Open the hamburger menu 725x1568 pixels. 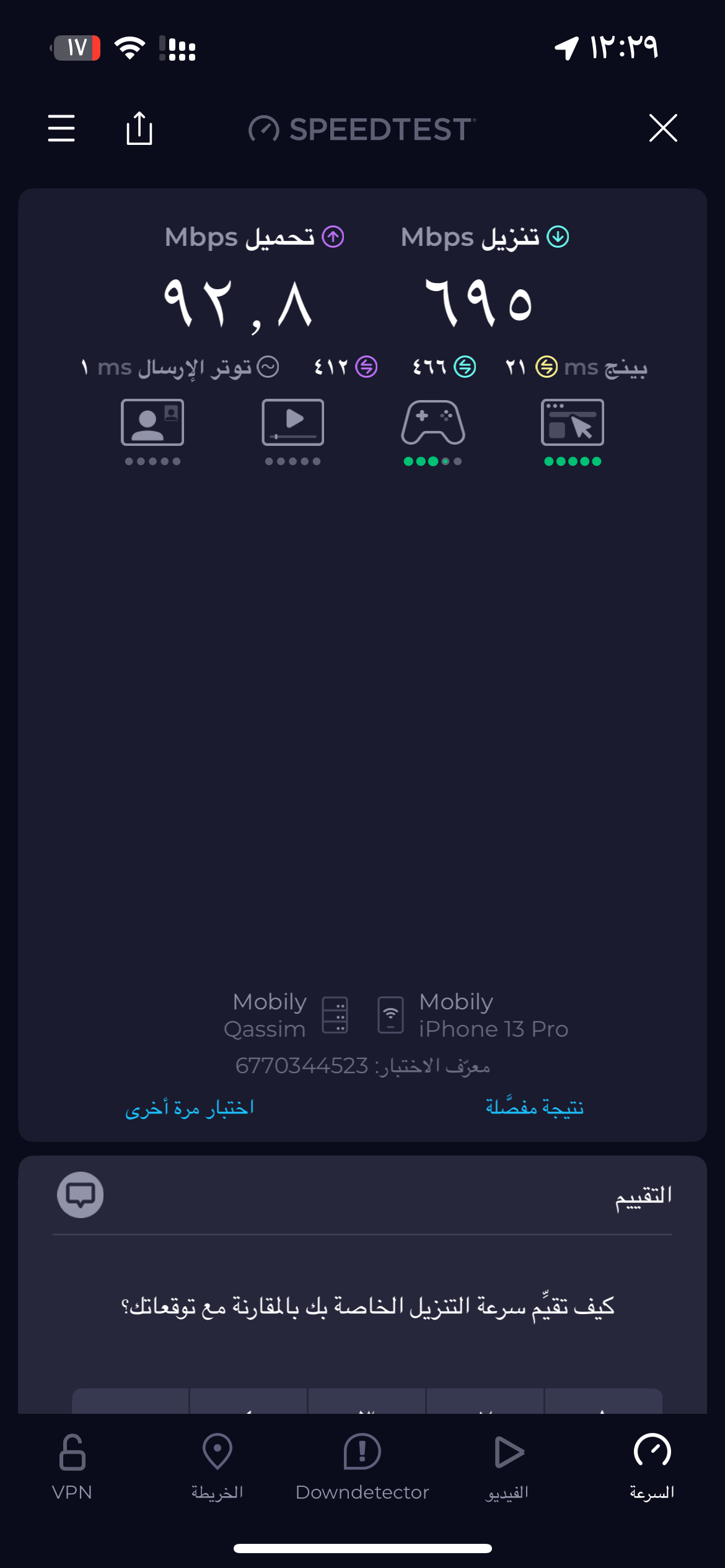click(61, 128)
